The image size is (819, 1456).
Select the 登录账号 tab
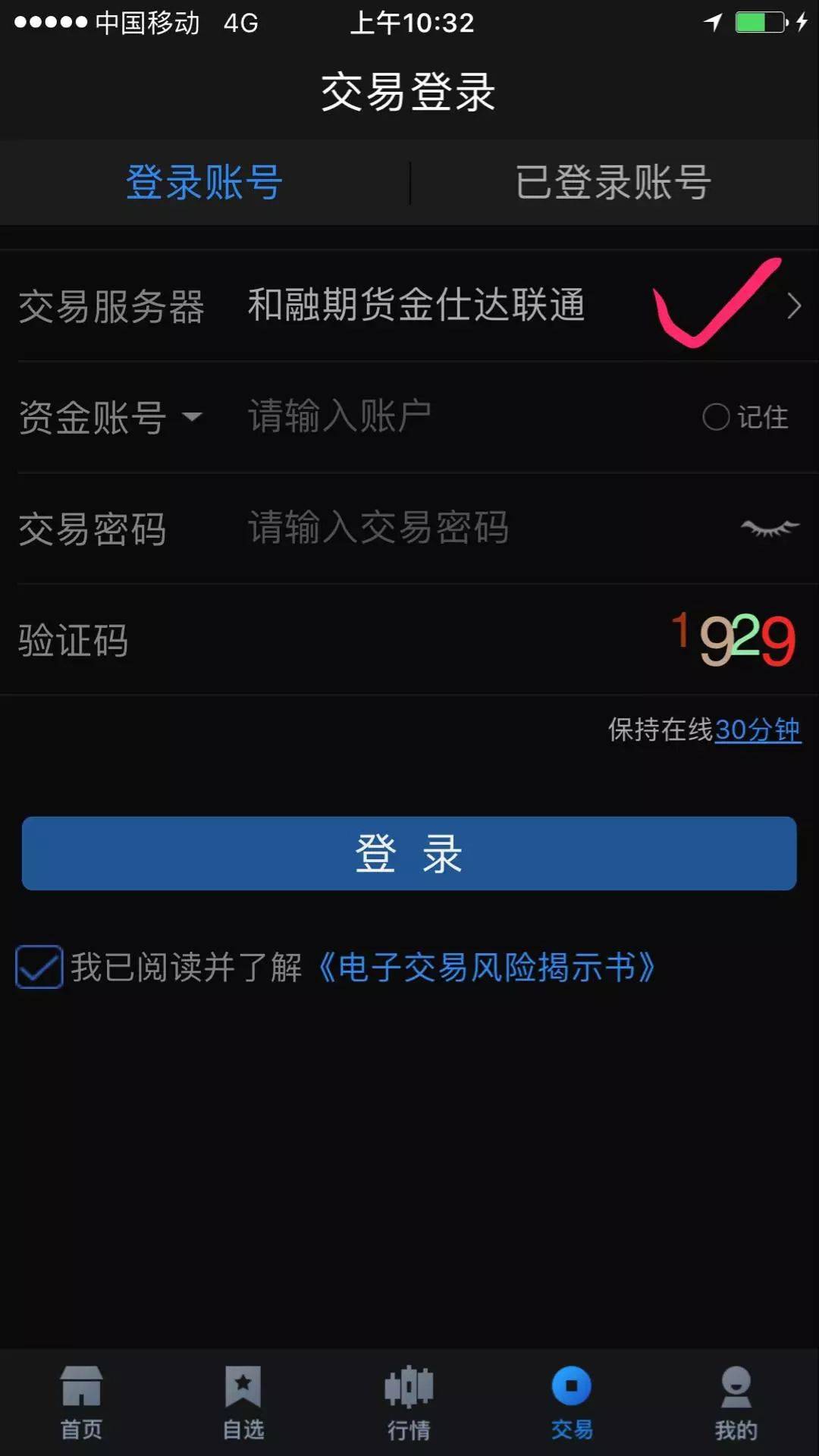pos(205,183)
